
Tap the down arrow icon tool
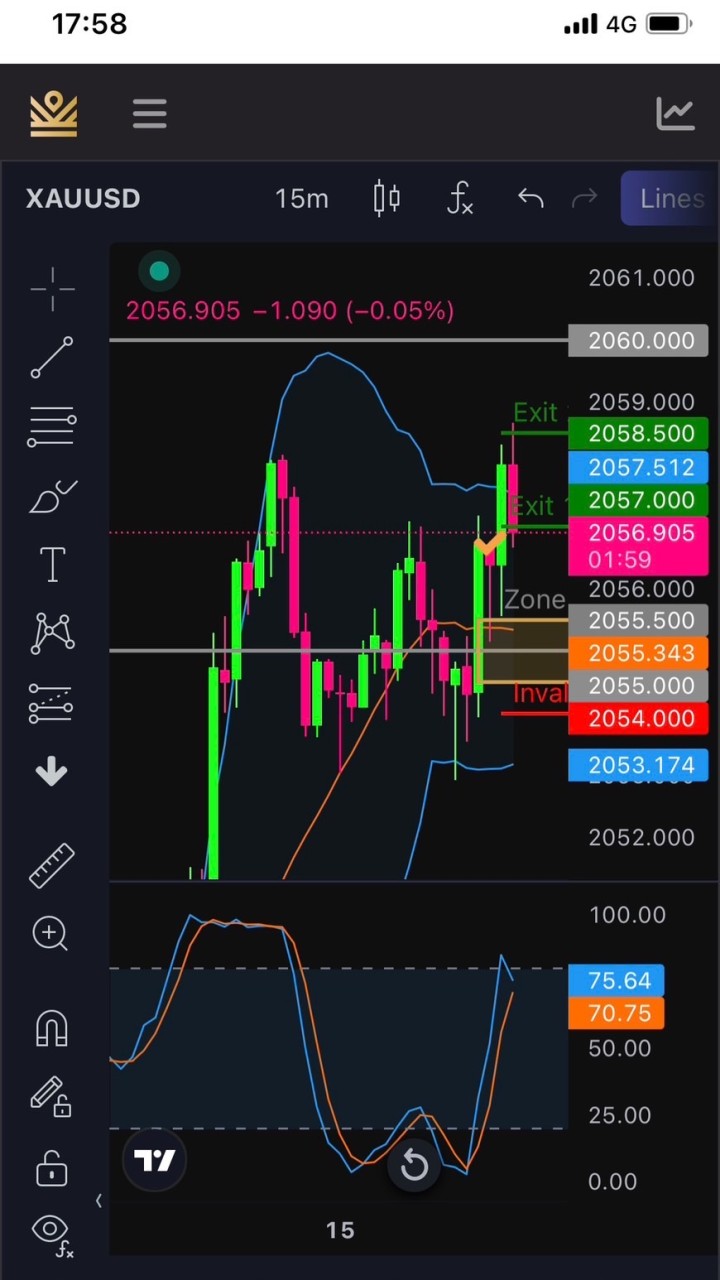click(52, 772)
